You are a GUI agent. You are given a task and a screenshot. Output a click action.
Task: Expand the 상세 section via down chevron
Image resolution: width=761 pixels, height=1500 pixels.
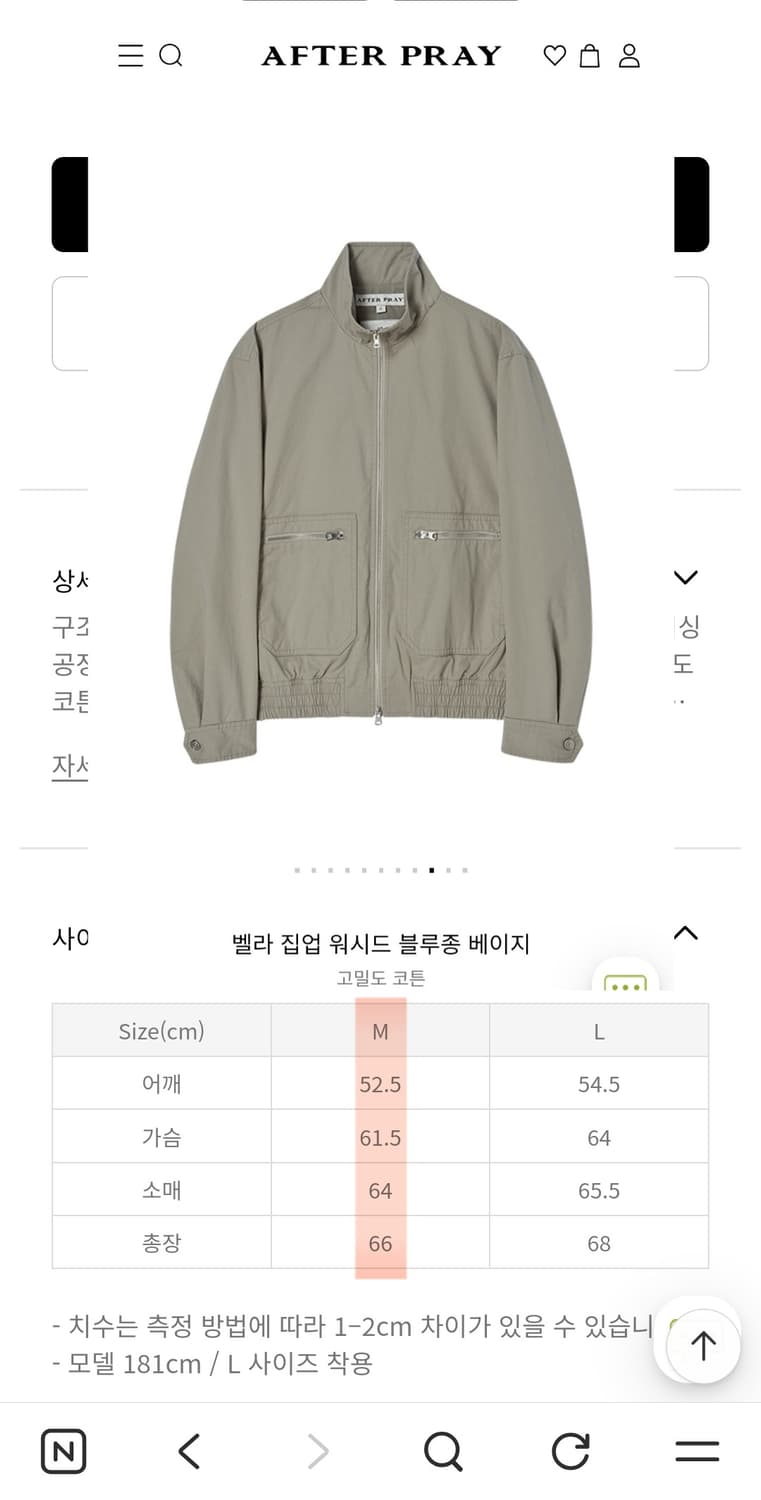pyautogui.click(x=686, y=577)
